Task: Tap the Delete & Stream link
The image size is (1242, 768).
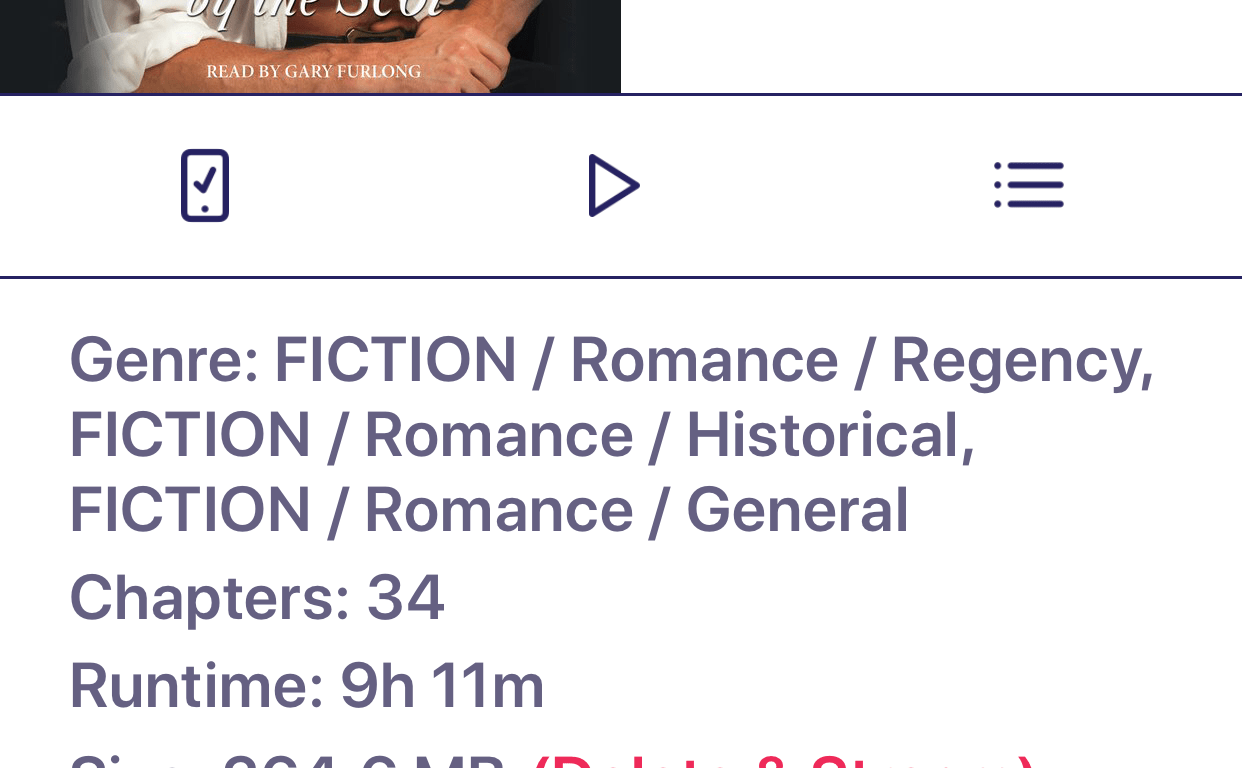Action: [x=784, y=760]
